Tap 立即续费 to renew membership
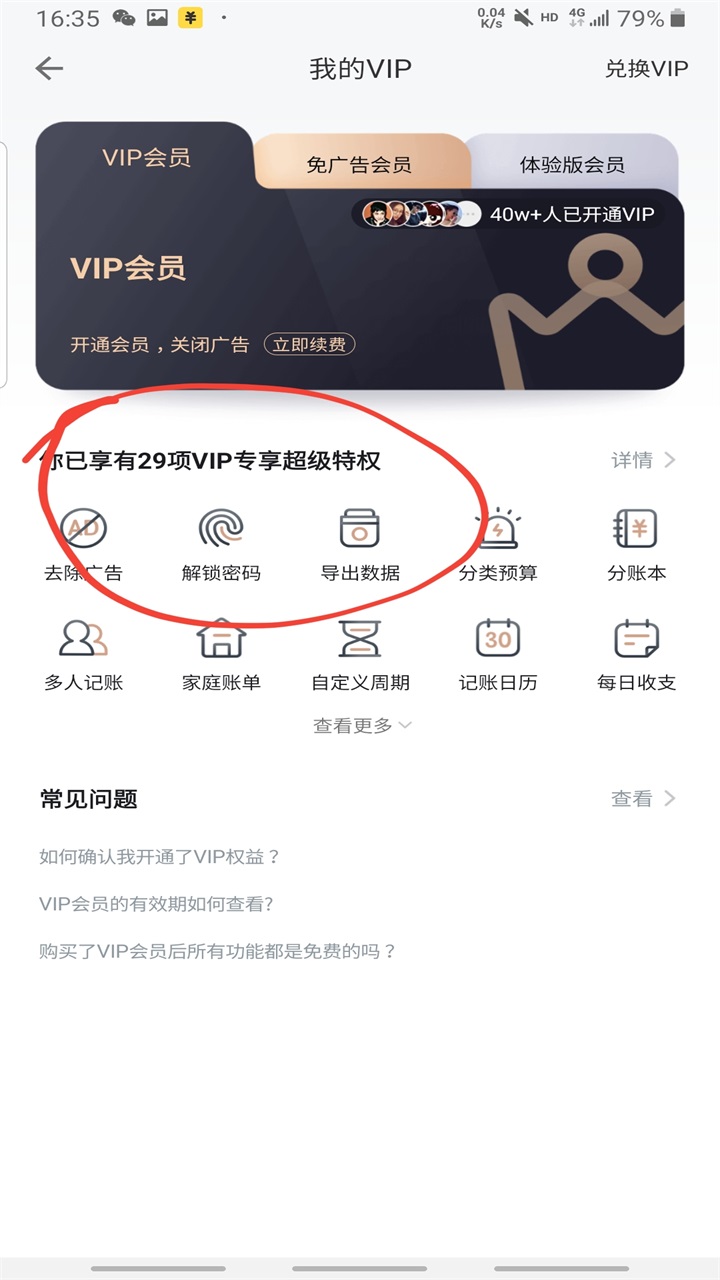720x1280 pixels. coord(309,344)
